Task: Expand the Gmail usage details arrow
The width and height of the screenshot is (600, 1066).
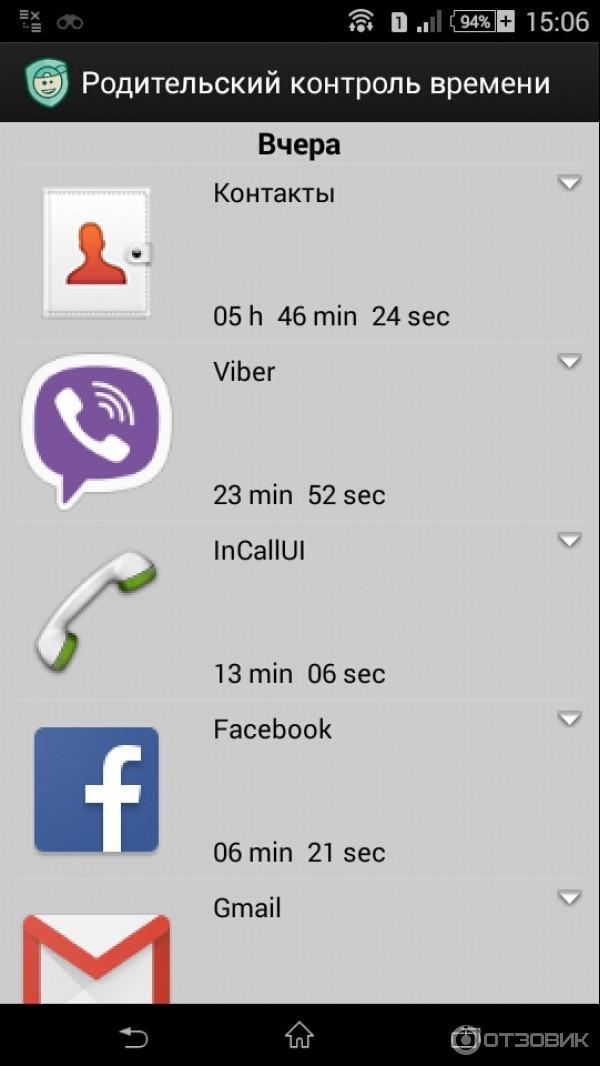Action: 569,898
